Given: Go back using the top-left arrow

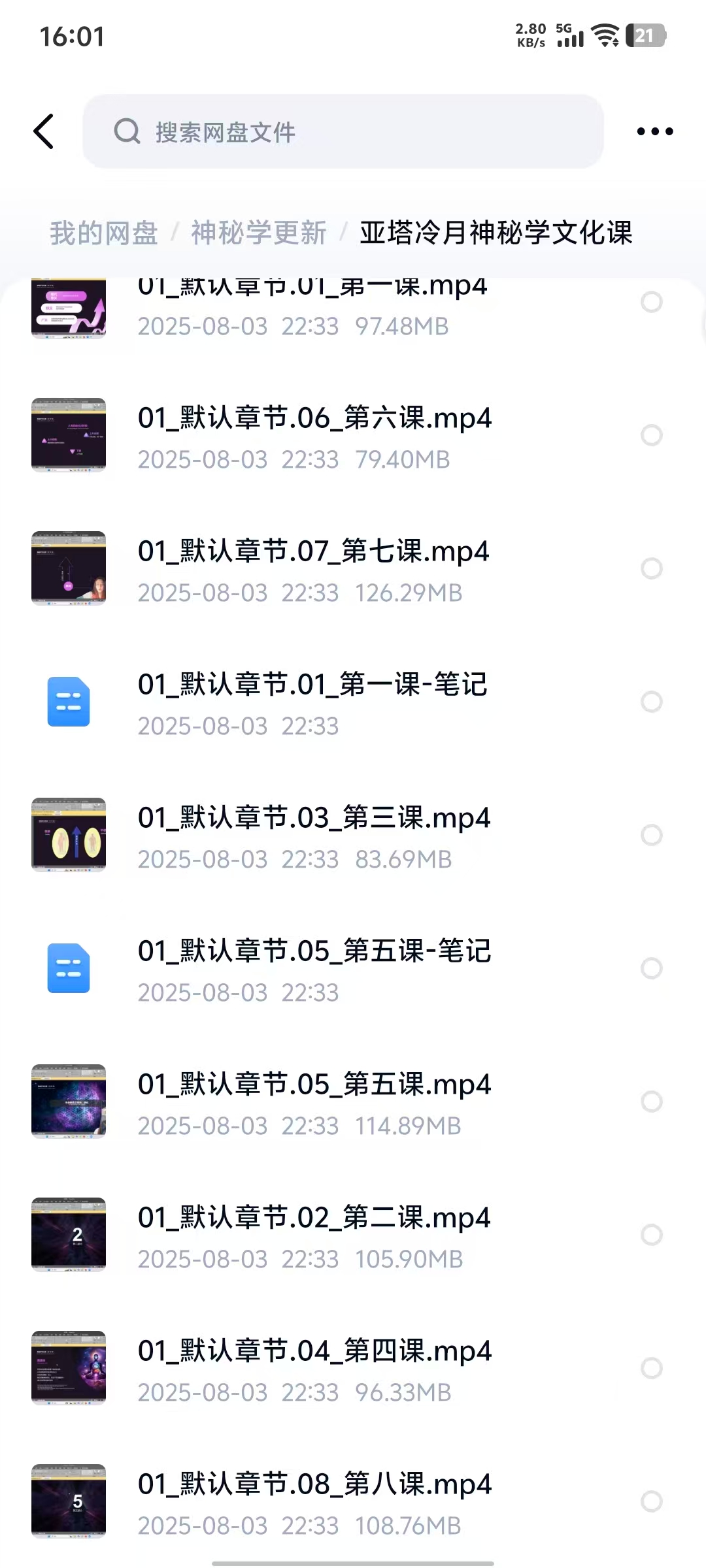Looking at the screenshot, I should [44, 131].
